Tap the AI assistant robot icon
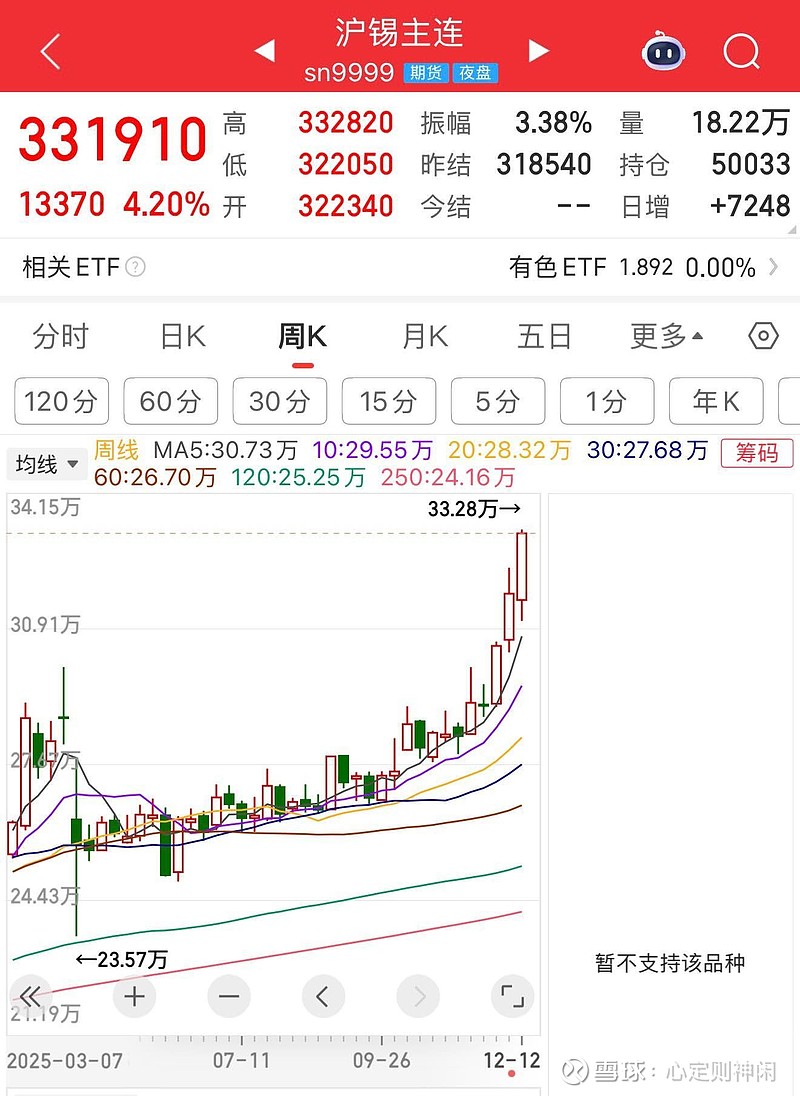Screen dimensions: 800x1096 coord(663,52)
